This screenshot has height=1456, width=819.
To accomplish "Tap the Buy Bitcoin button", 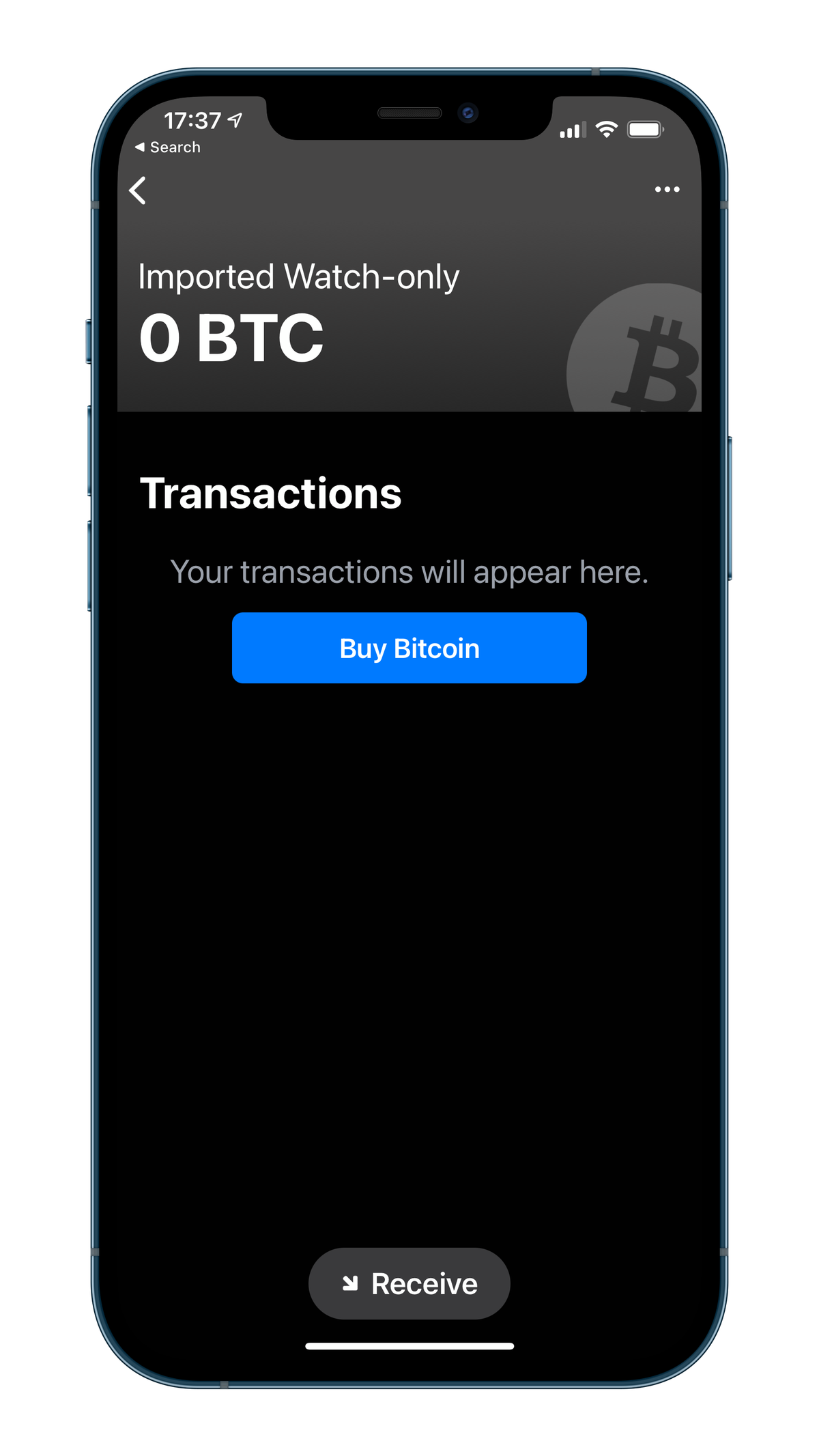I will pos(409,648).
